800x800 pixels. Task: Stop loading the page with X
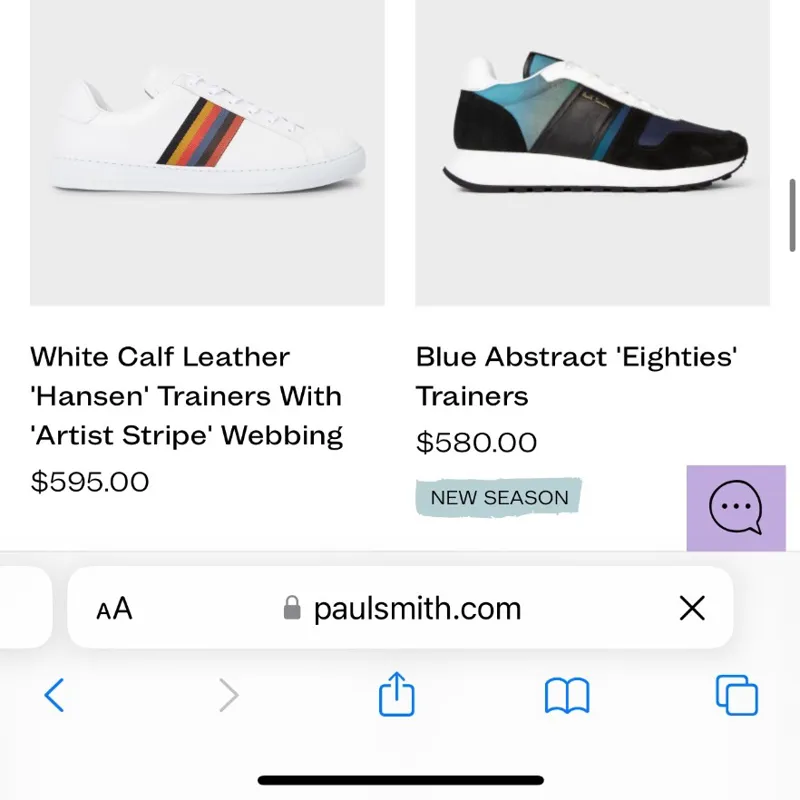point(692,608)
